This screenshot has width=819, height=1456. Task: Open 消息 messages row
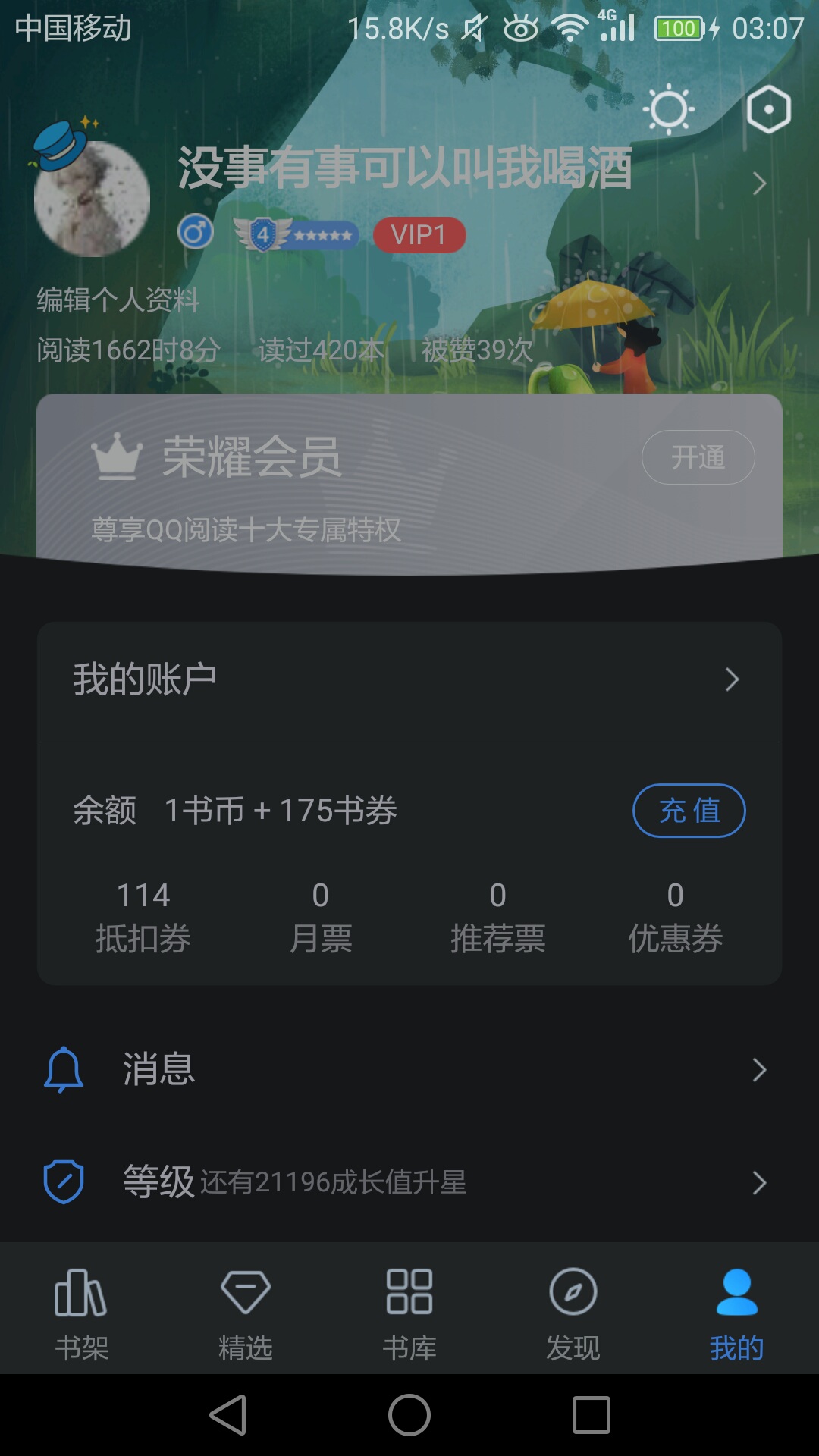click(409, 1069)
